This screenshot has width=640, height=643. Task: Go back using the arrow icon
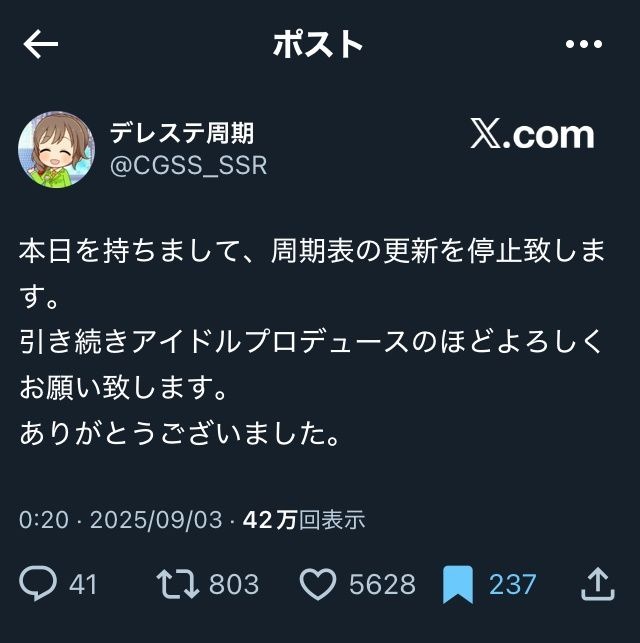tap(40, 44)
